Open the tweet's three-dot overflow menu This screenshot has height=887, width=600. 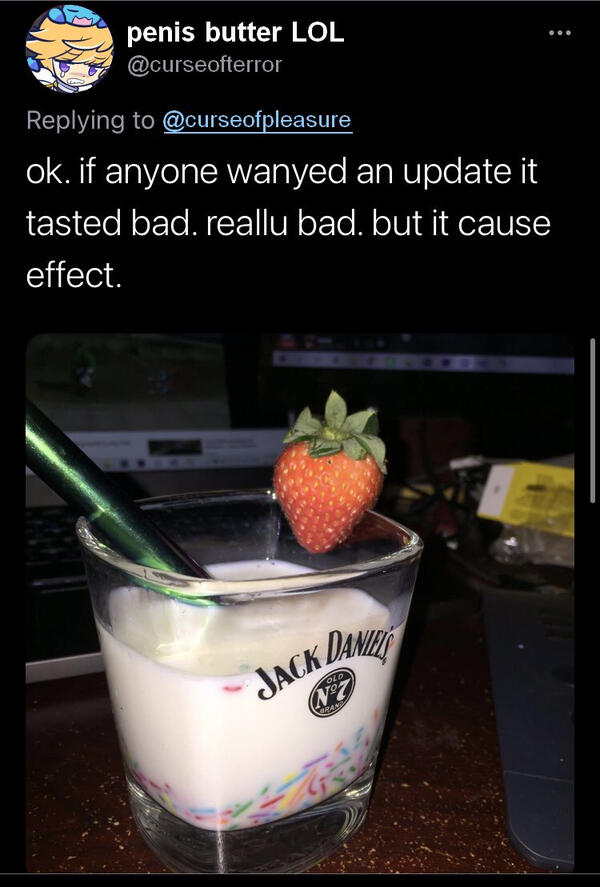click(x=560, y=32)
